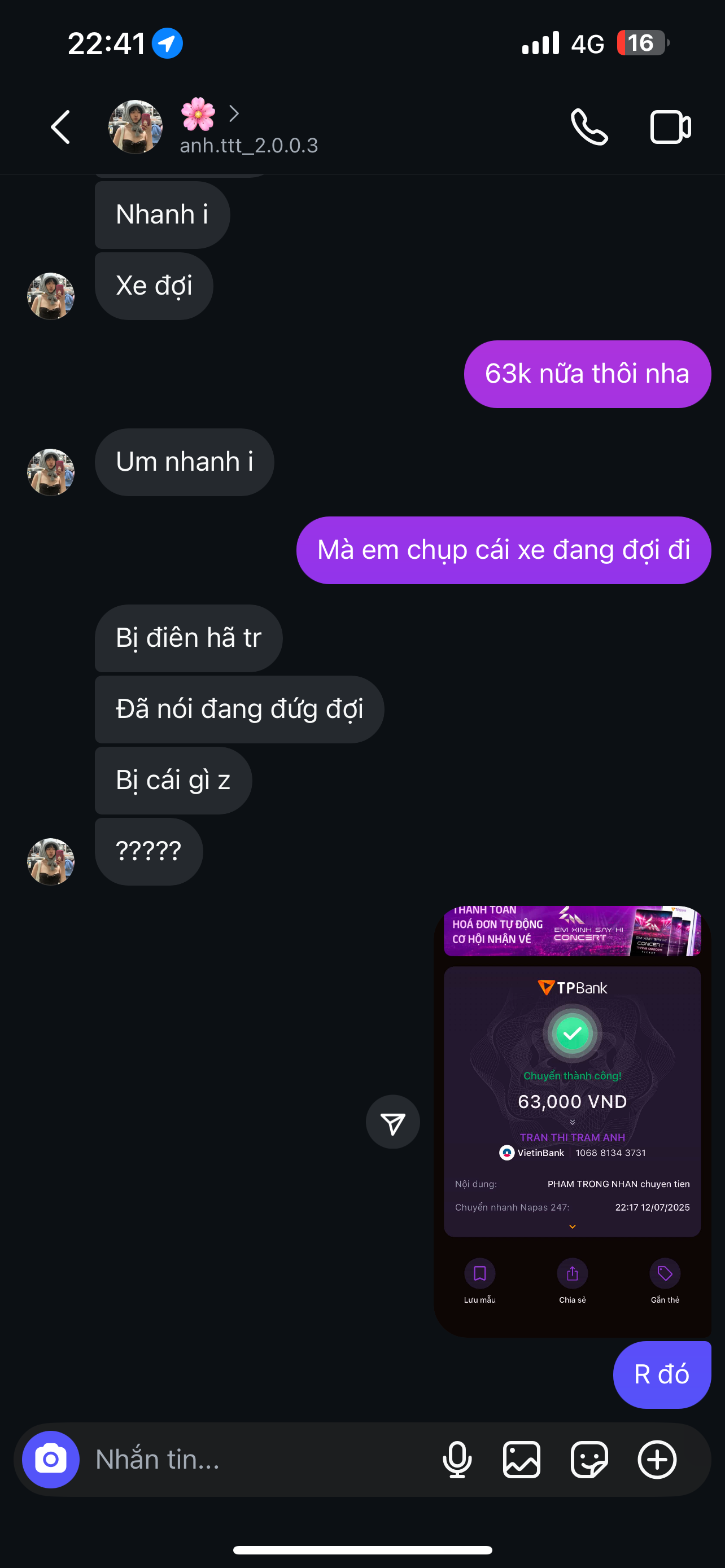Open profile picture next to header username

coord(135,127)
